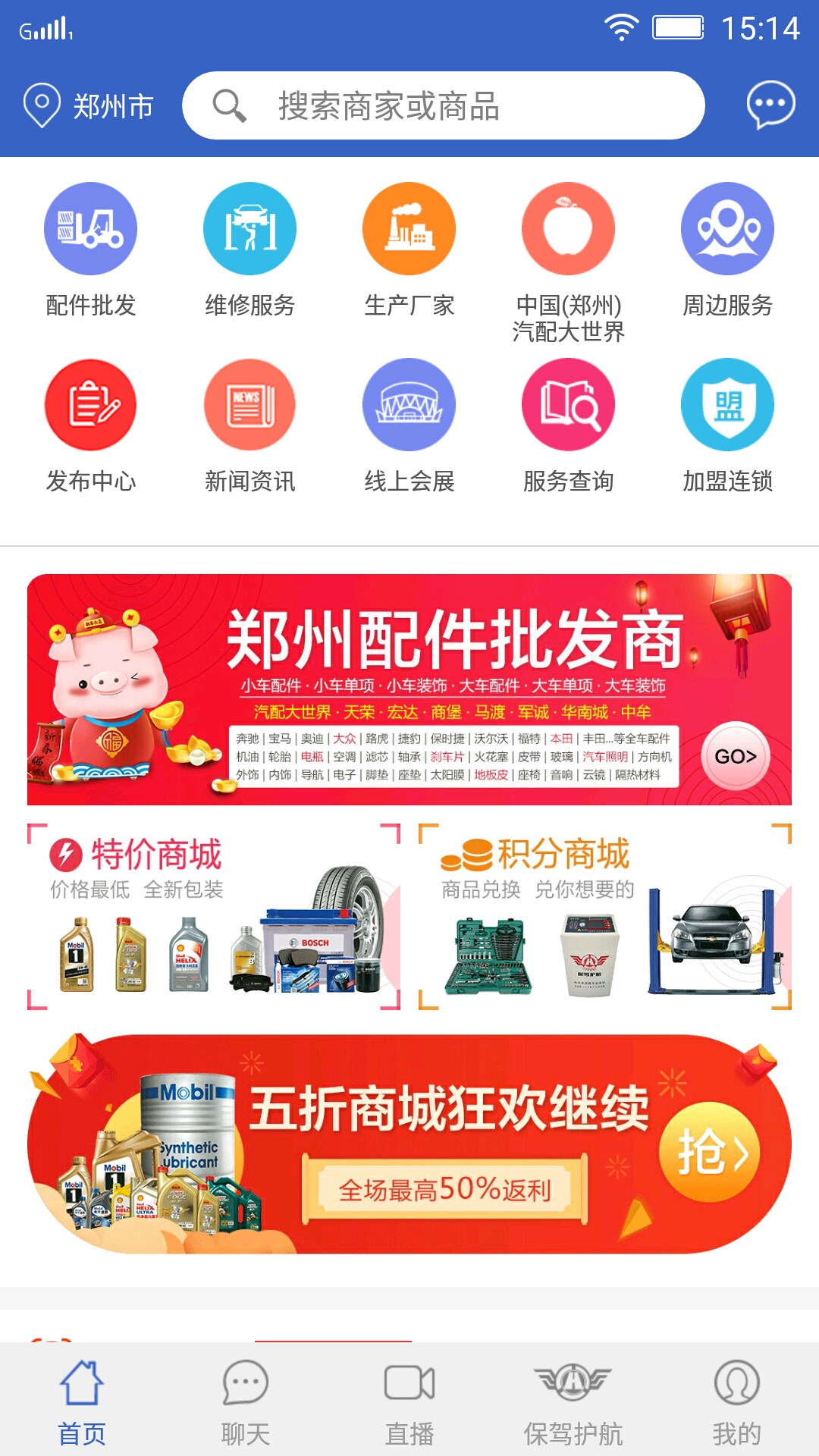Screen dimensions: 819x1456
Task: Open the message bubble in the top bar
Action: 768,106
